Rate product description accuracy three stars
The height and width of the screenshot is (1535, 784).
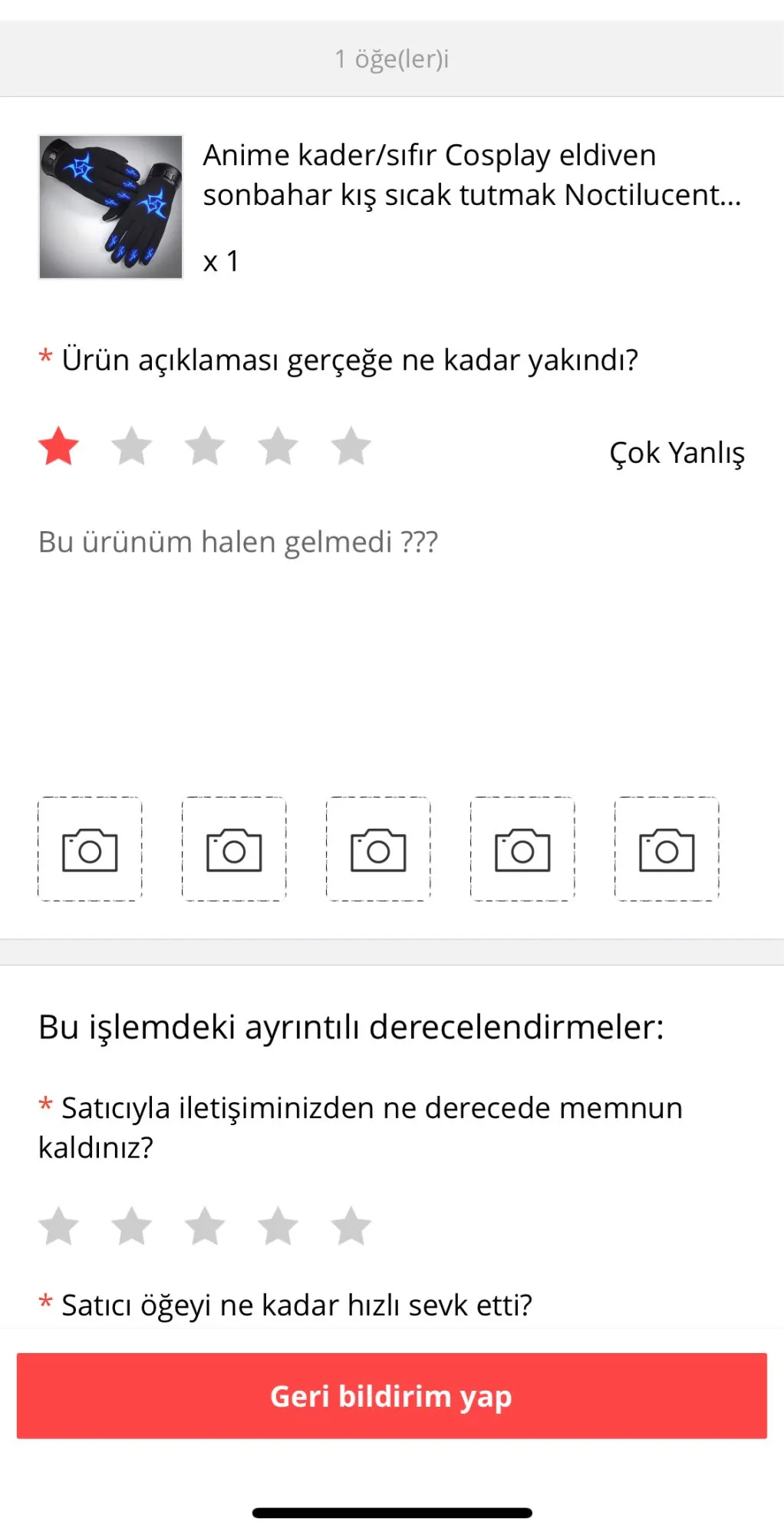[x=205, y=447]
